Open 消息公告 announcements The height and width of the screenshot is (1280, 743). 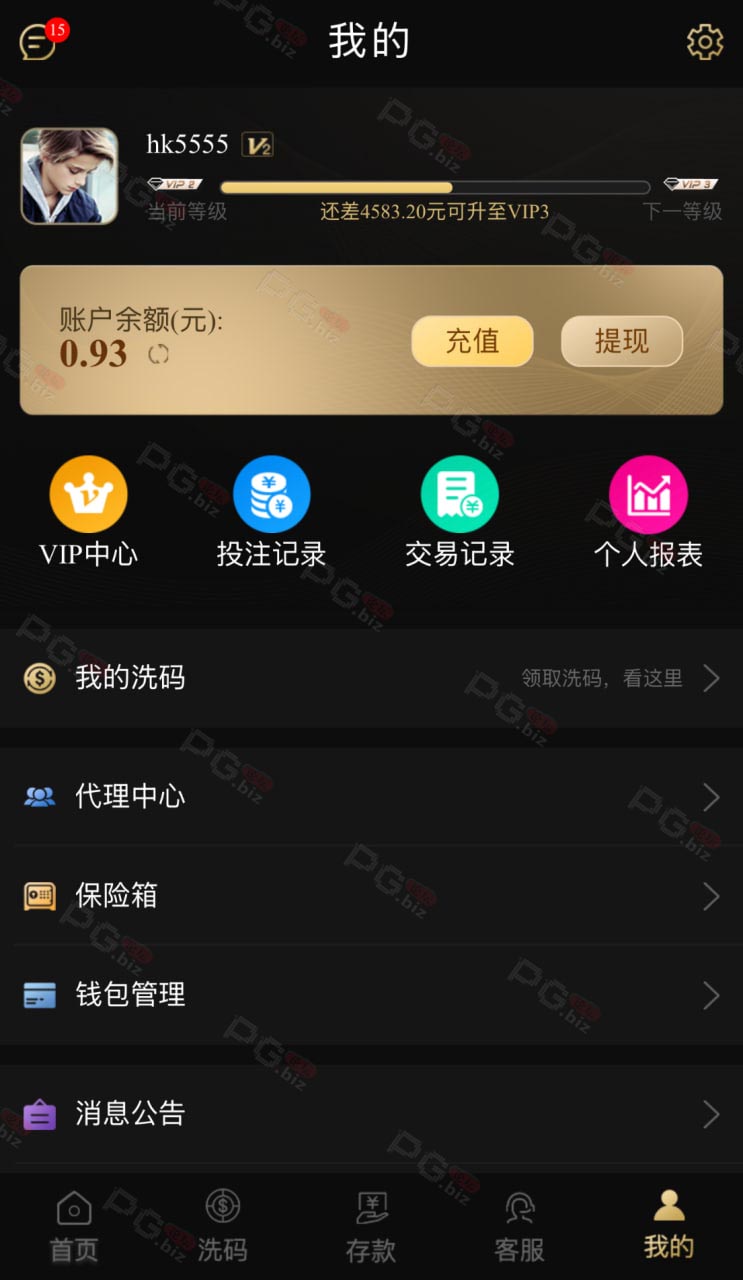[x=371, y=1114]
